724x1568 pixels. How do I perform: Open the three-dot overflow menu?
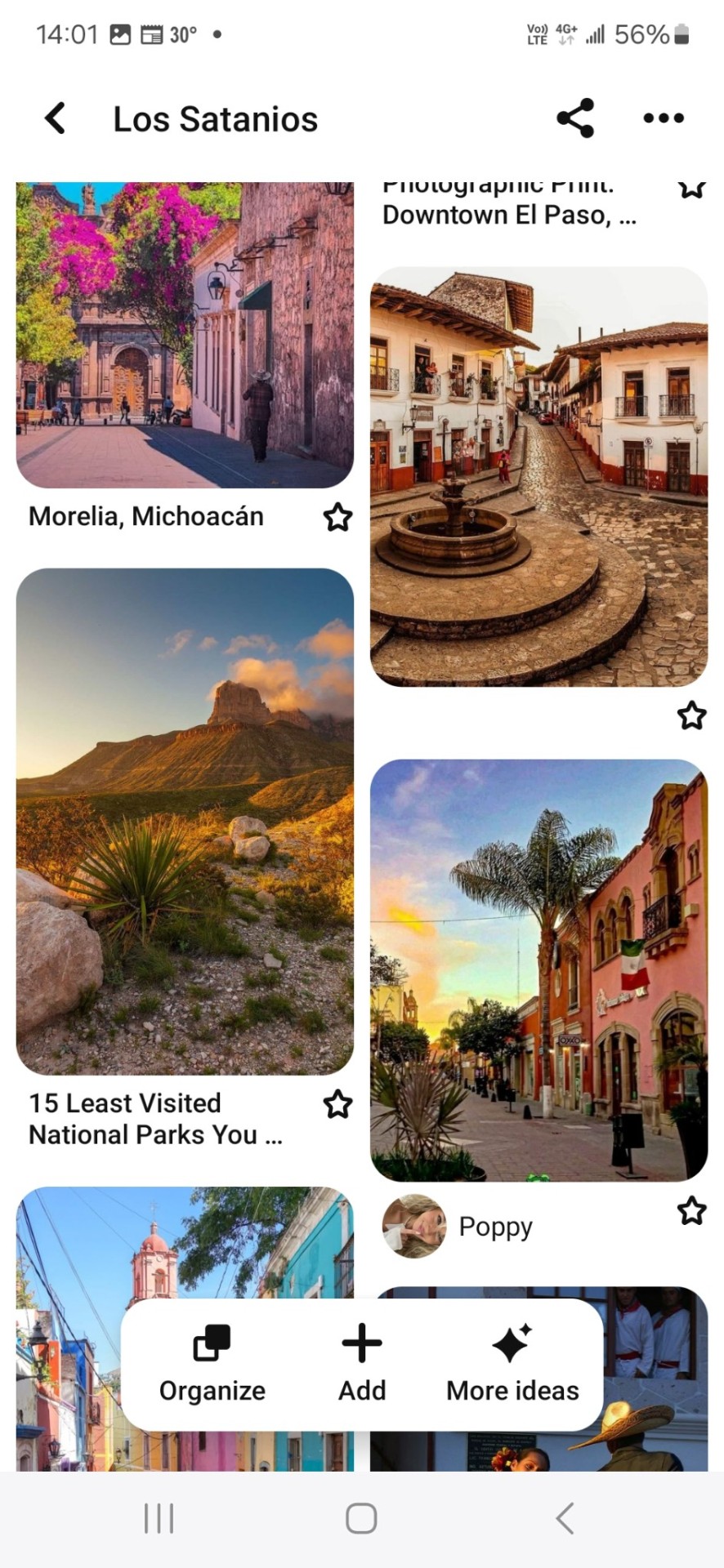click(663, 118)
